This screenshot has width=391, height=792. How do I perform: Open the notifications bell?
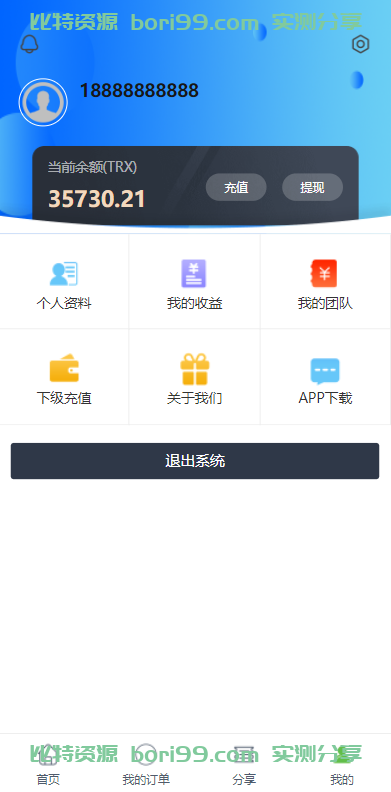point(29,44)
